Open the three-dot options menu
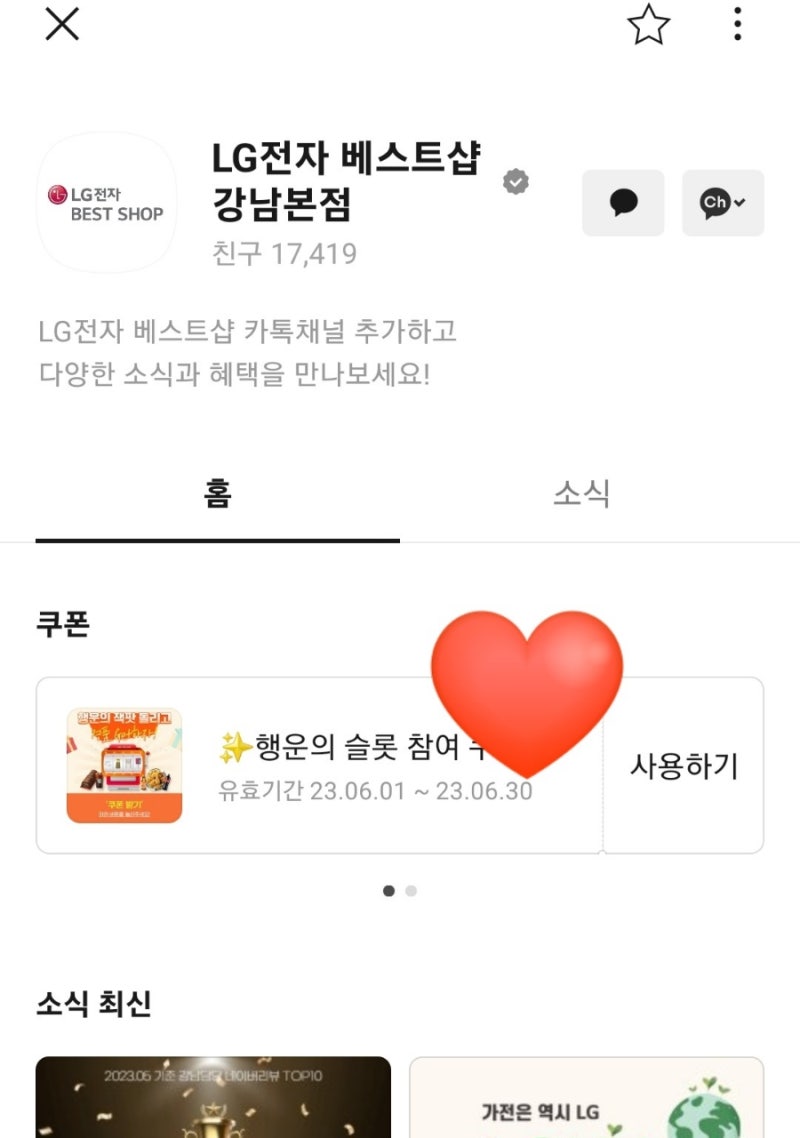Screen dimensions: 800x1138 coord(736,26)
